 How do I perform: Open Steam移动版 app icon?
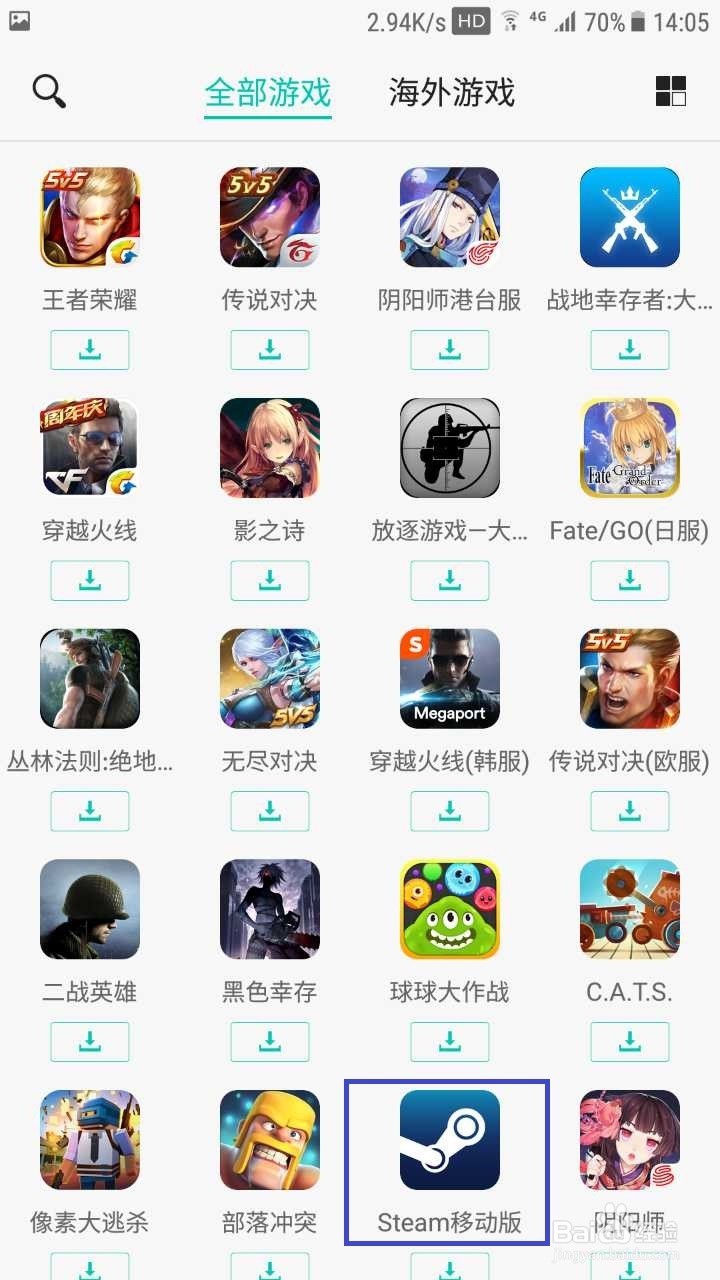[x=450, y=1140]
